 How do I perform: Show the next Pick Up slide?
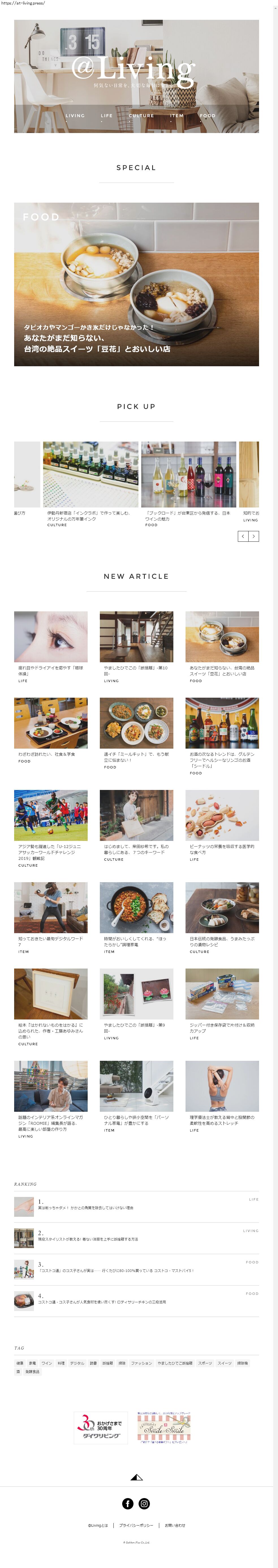coord(254,536)
